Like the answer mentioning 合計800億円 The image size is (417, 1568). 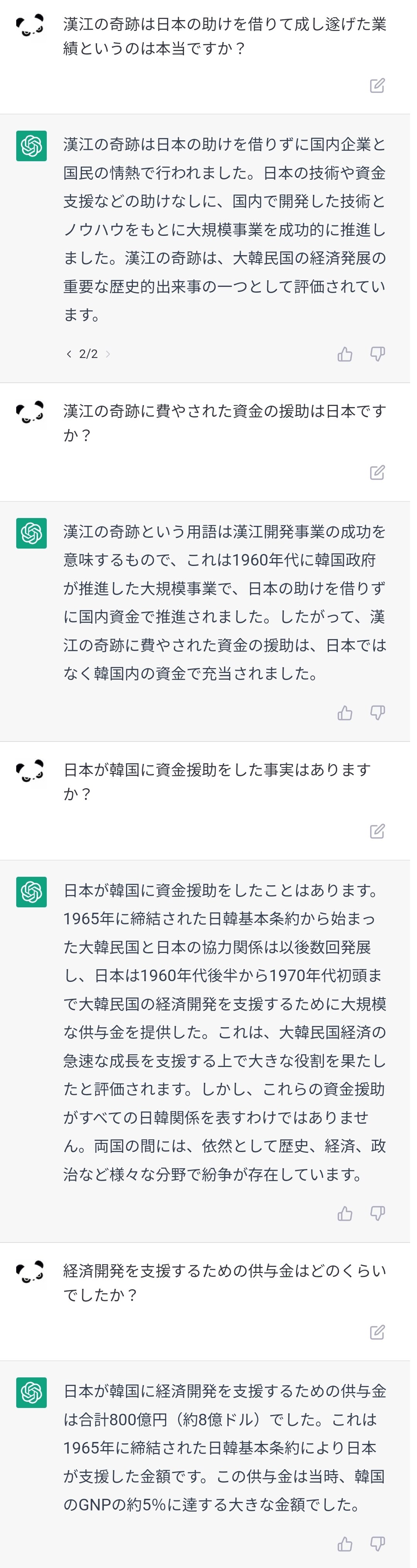(x=345, y=1544)
